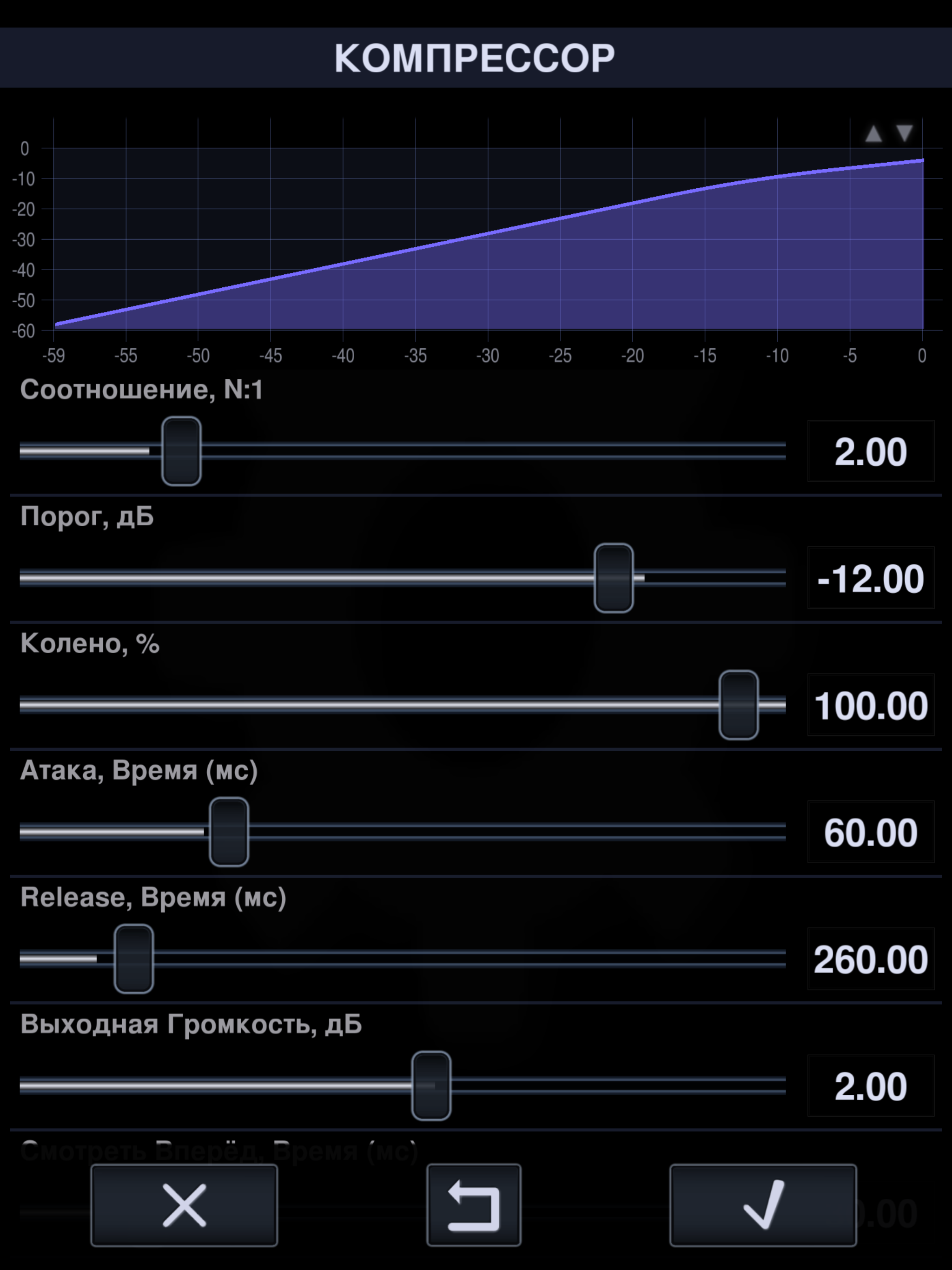Tap the up arrow on the graph

[x=873, y=134]
